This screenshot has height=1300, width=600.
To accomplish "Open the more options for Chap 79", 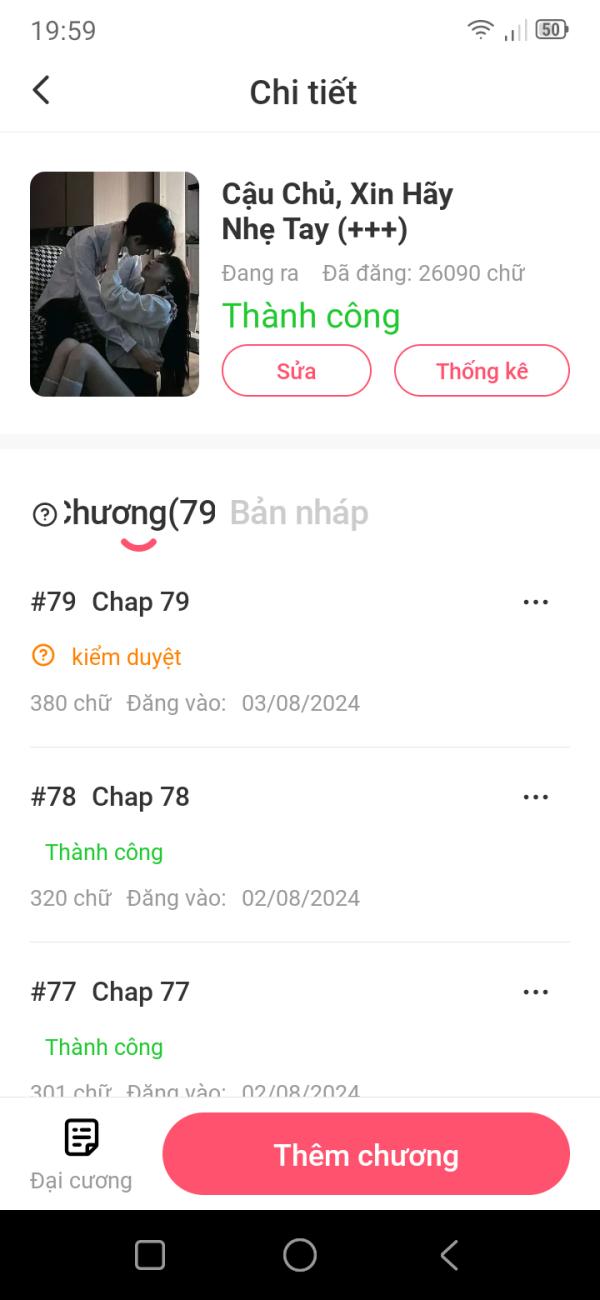I will pos(536,602).
